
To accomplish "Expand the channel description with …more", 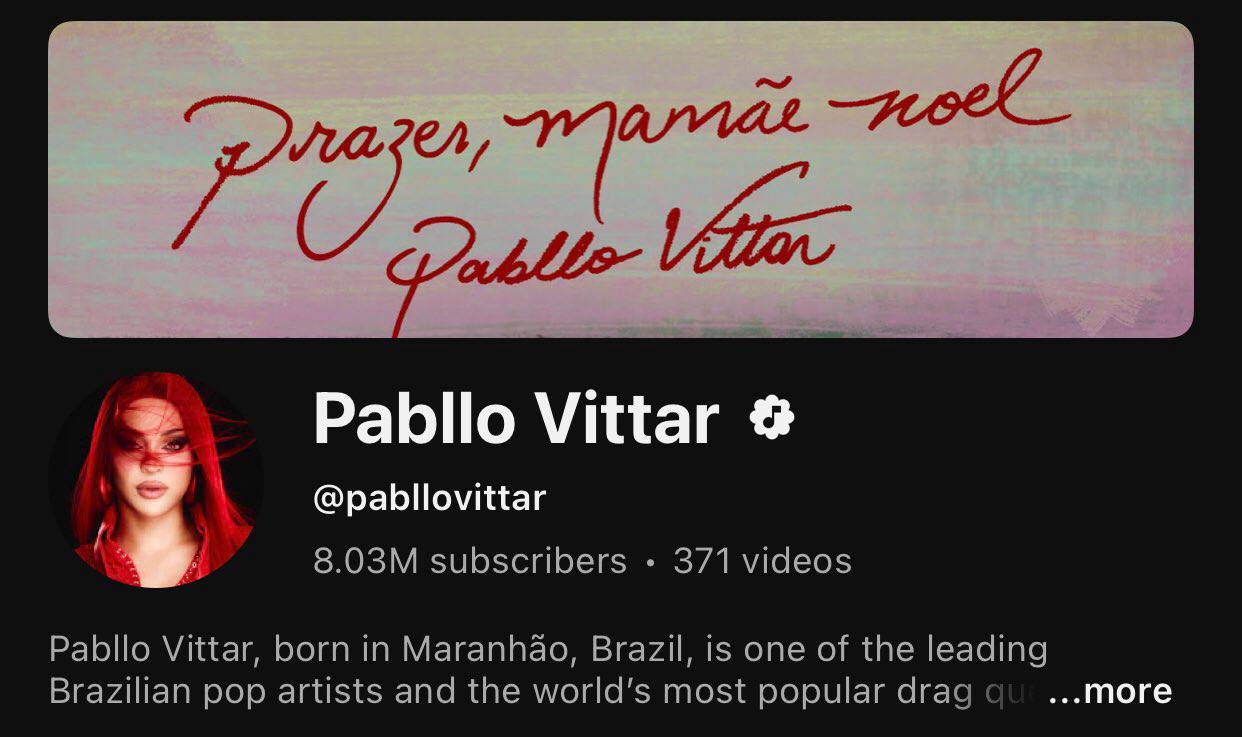I will (x=1110, y=692).
